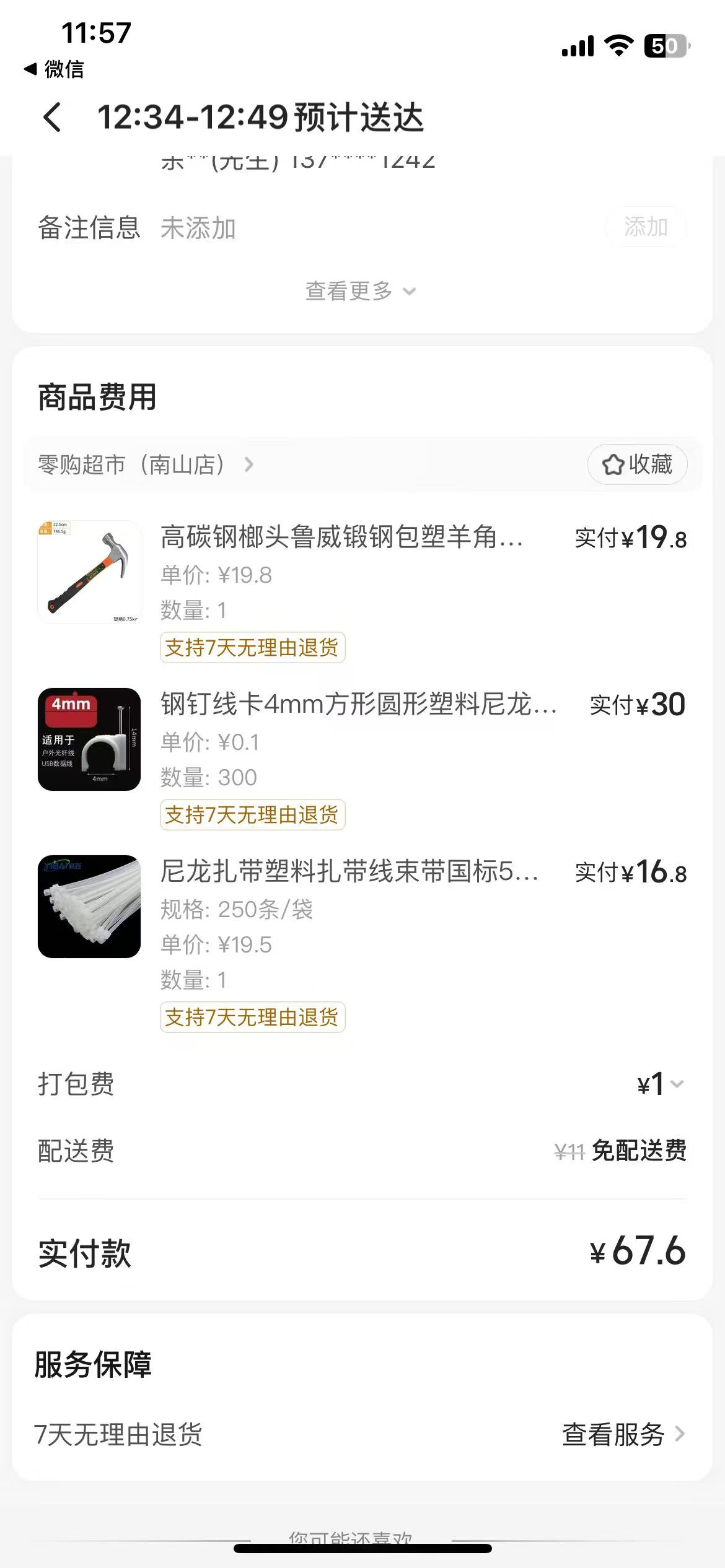The height and width of the screenshot is (1568, 725).
Task: Tap 添加 to add a remark
Action: (x=645, y=227)
